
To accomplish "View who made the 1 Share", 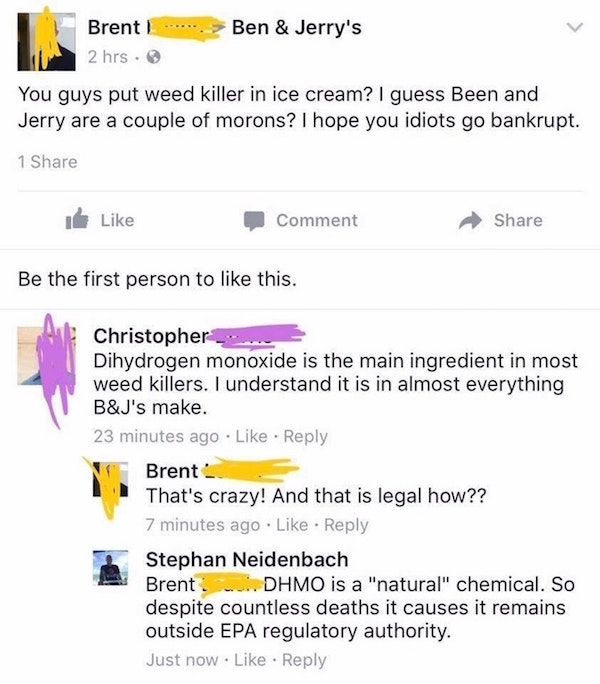I will tap(48, 160).
